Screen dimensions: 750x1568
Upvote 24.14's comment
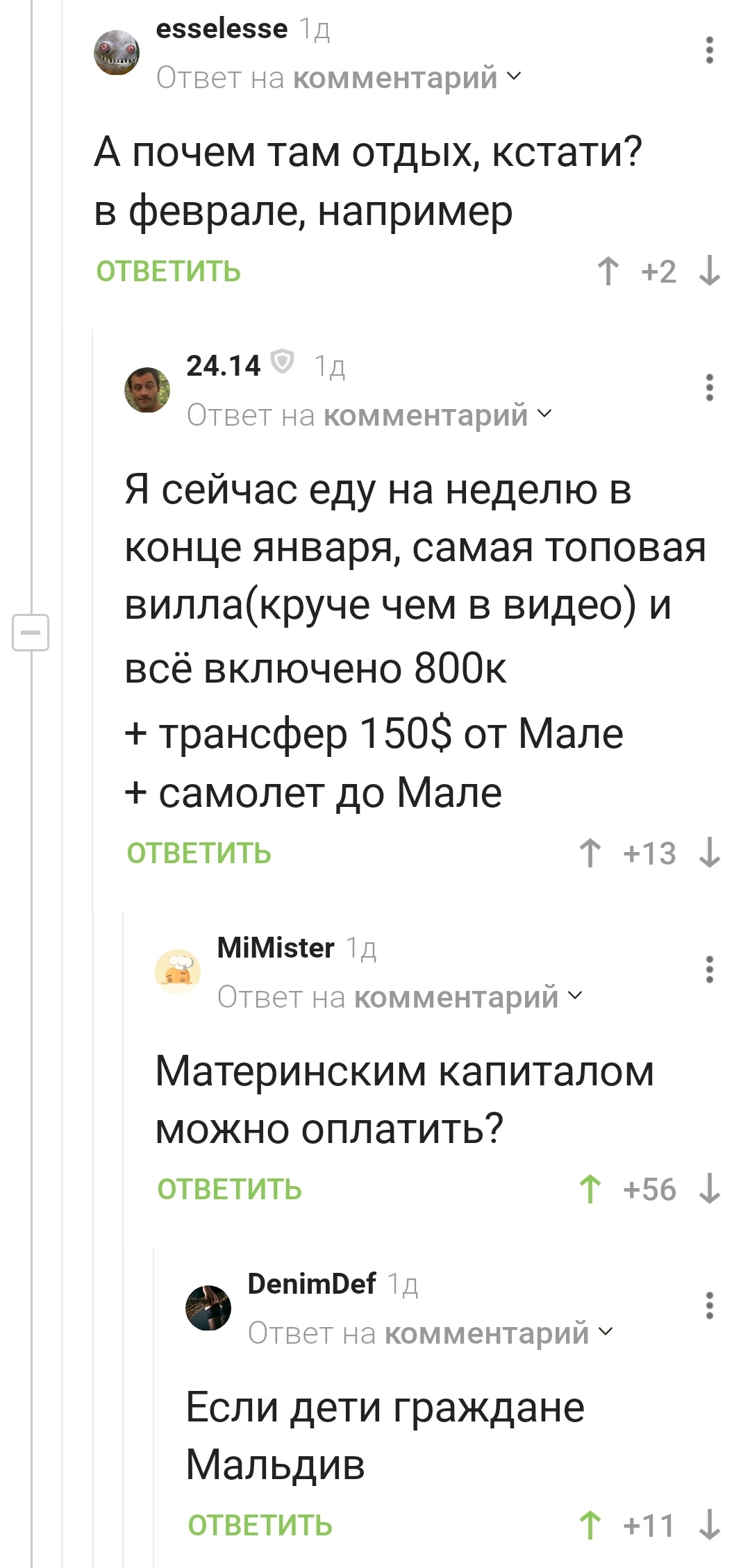coord(590,853)
